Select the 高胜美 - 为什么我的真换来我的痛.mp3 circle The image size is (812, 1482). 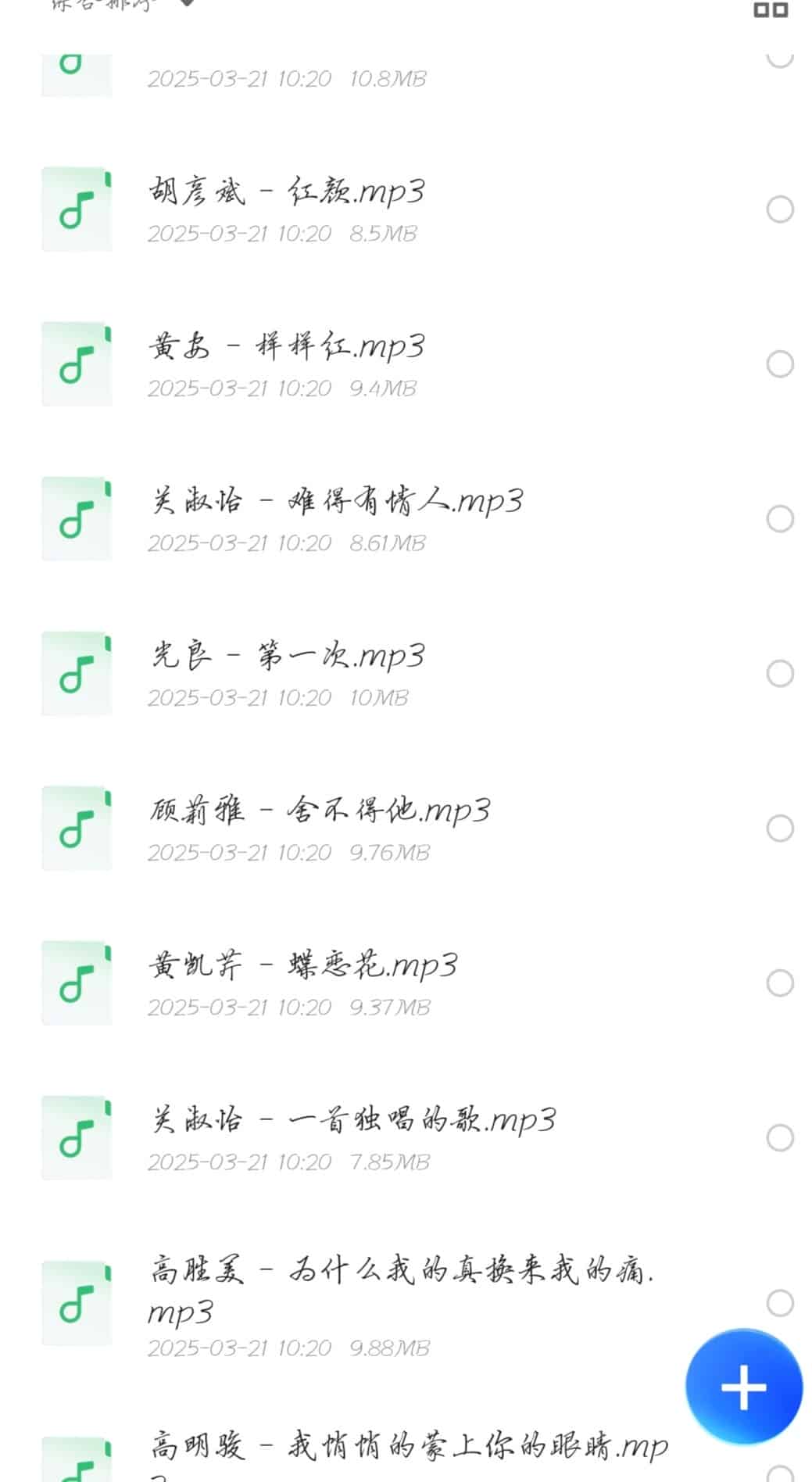(x=780, y=1303)
